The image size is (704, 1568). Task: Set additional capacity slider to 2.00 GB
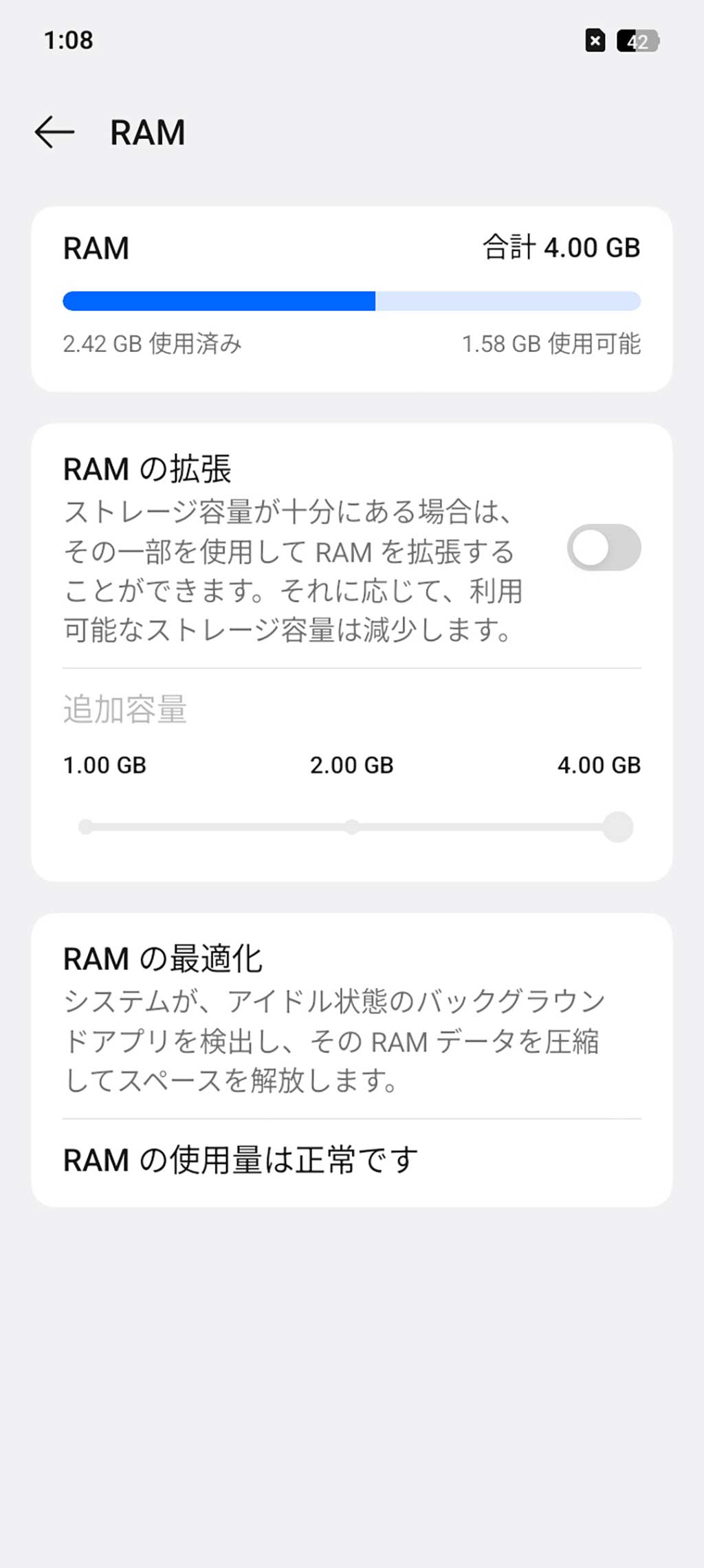pos(352,827)
